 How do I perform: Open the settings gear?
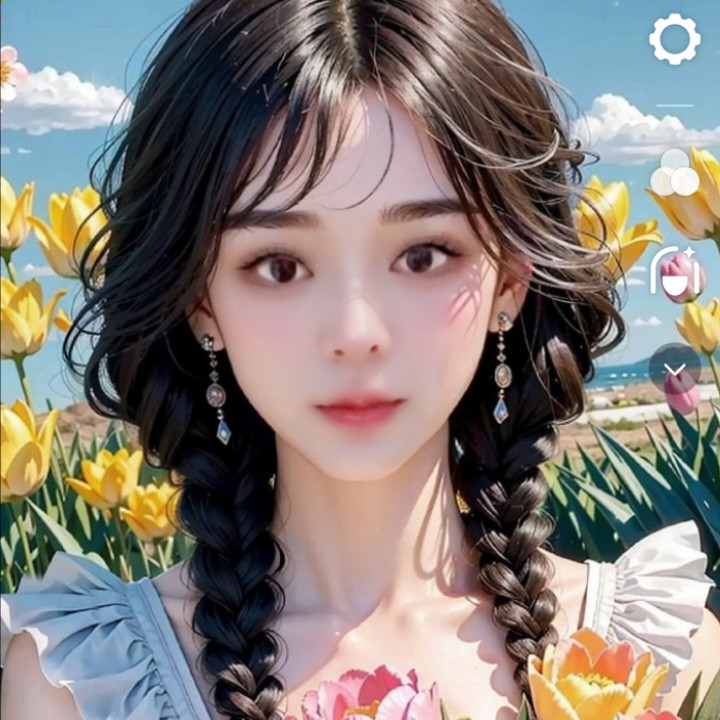[x=674, y=40]
